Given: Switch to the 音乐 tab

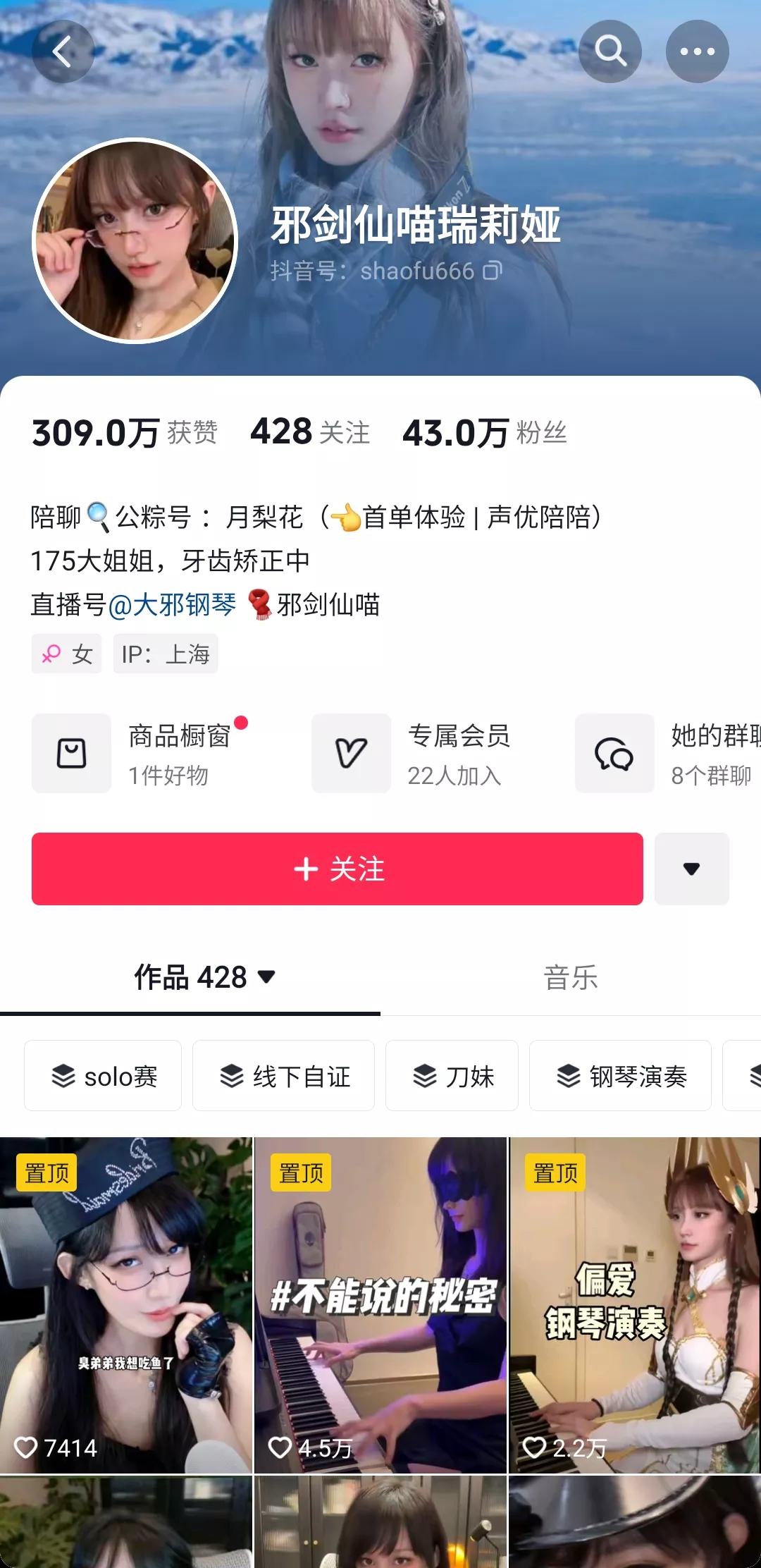Looking at the screenshot, I should pyautogui.click(x=570, y=978).
